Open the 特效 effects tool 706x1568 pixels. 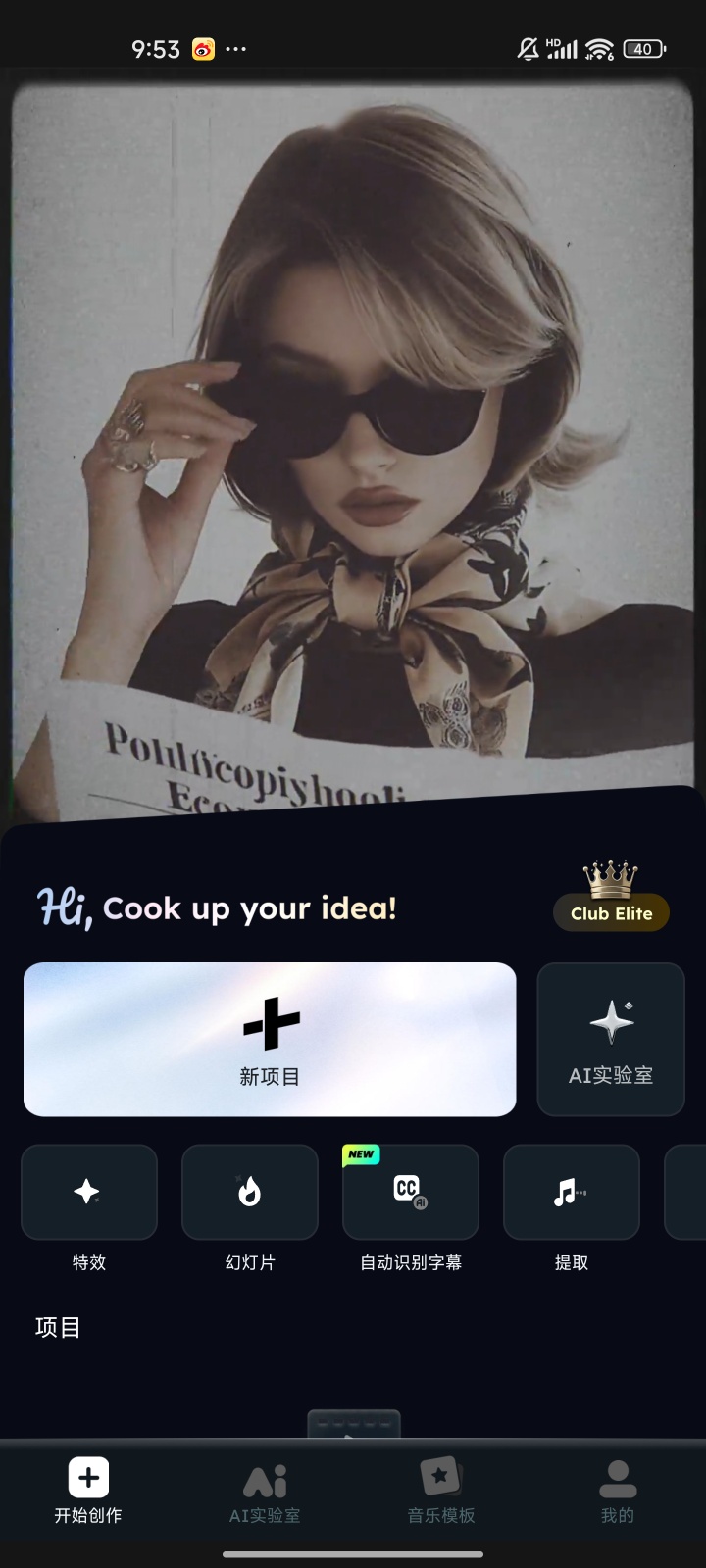88,1192
